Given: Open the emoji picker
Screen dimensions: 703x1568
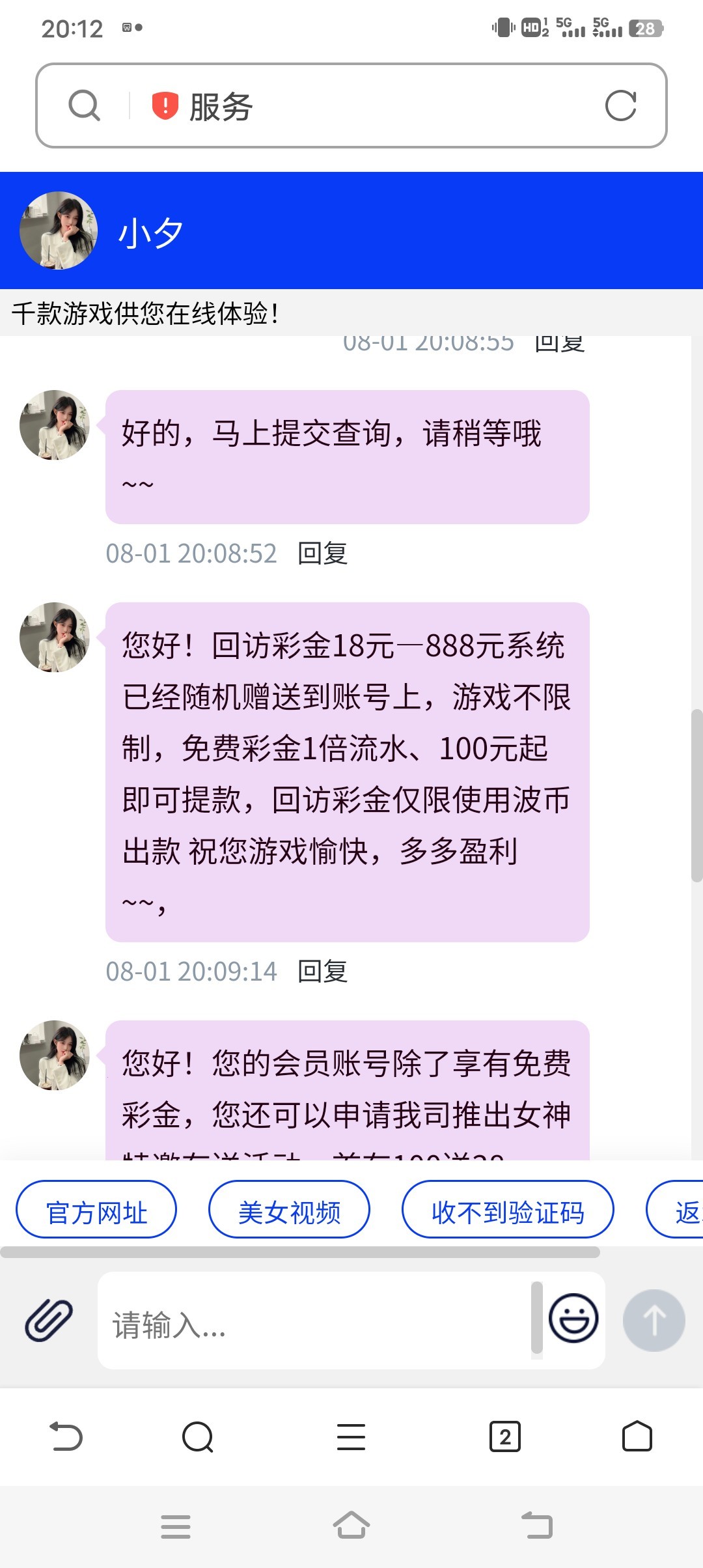Looking at the screenshot, I should coord(573,1319).
